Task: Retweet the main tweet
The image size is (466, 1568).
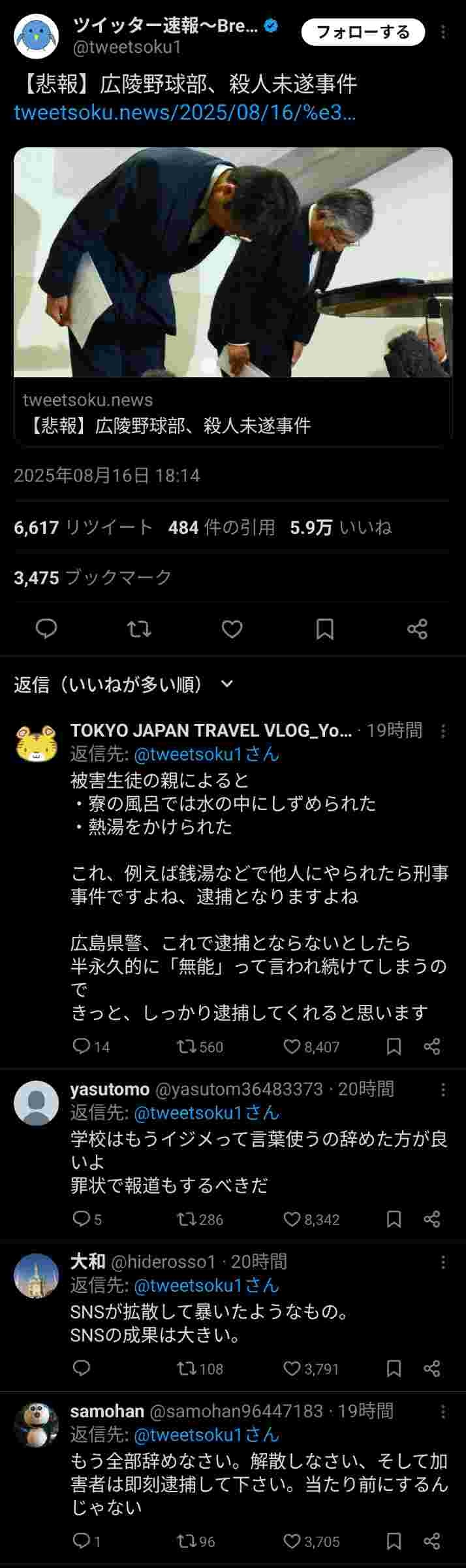Action: click(139, 629)
